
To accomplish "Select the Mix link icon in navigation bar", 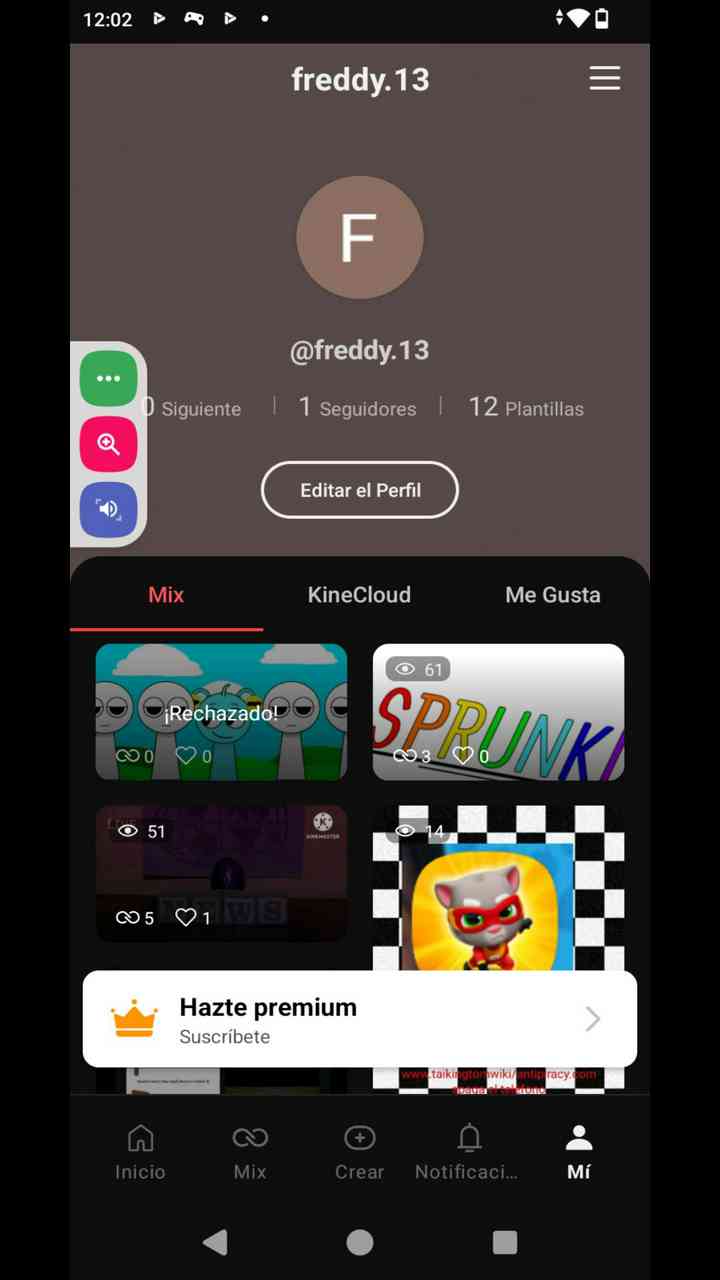I will 249,1137.
